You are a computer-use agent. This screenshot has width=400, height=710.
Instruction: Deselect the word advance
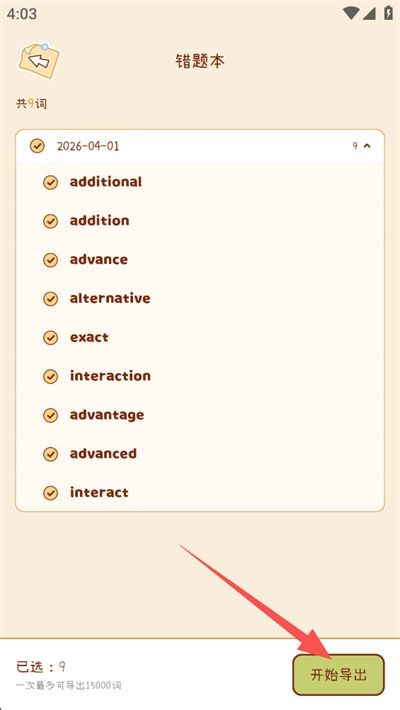point(50,260)
